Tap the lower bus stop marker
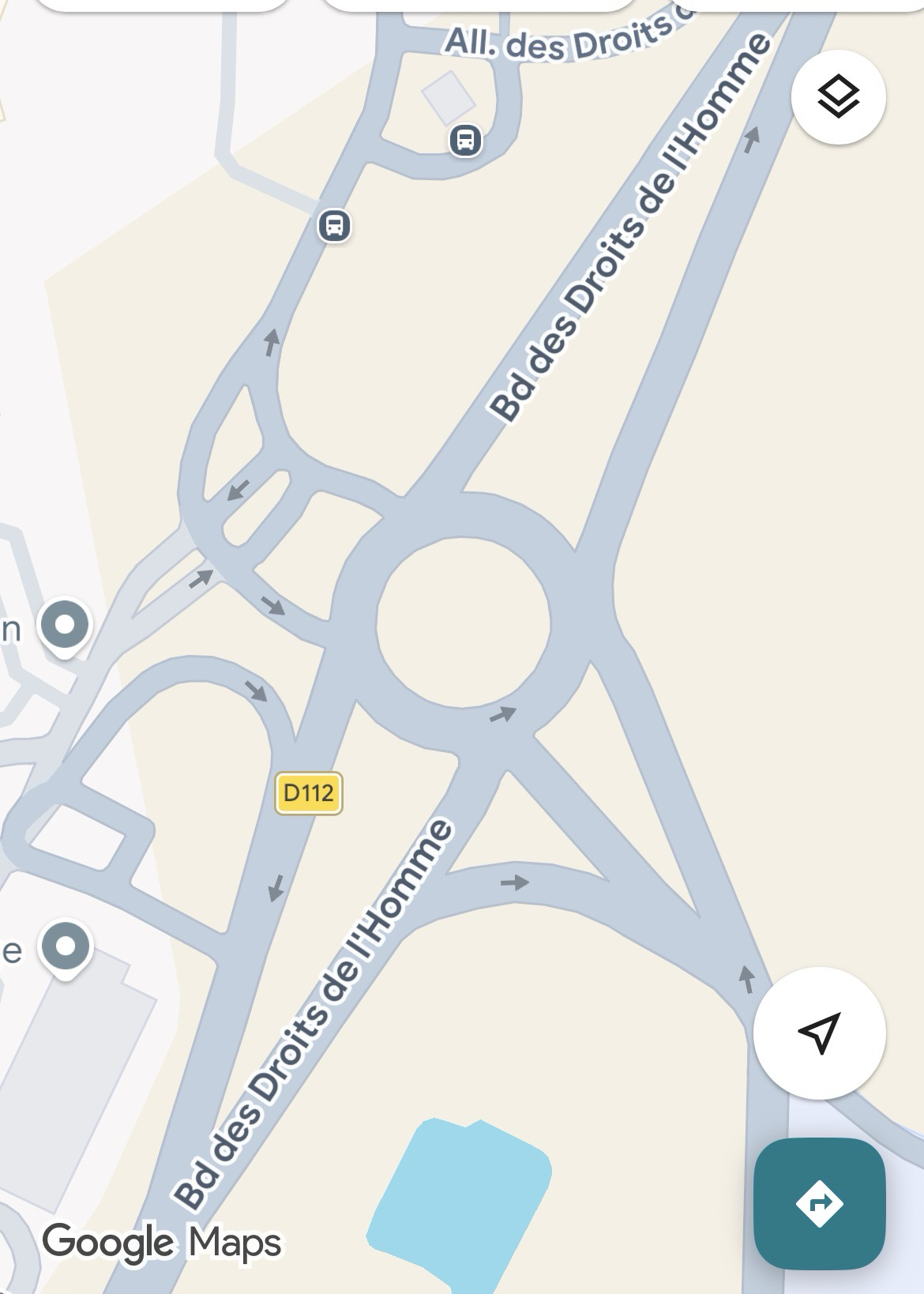 (334, 226)
